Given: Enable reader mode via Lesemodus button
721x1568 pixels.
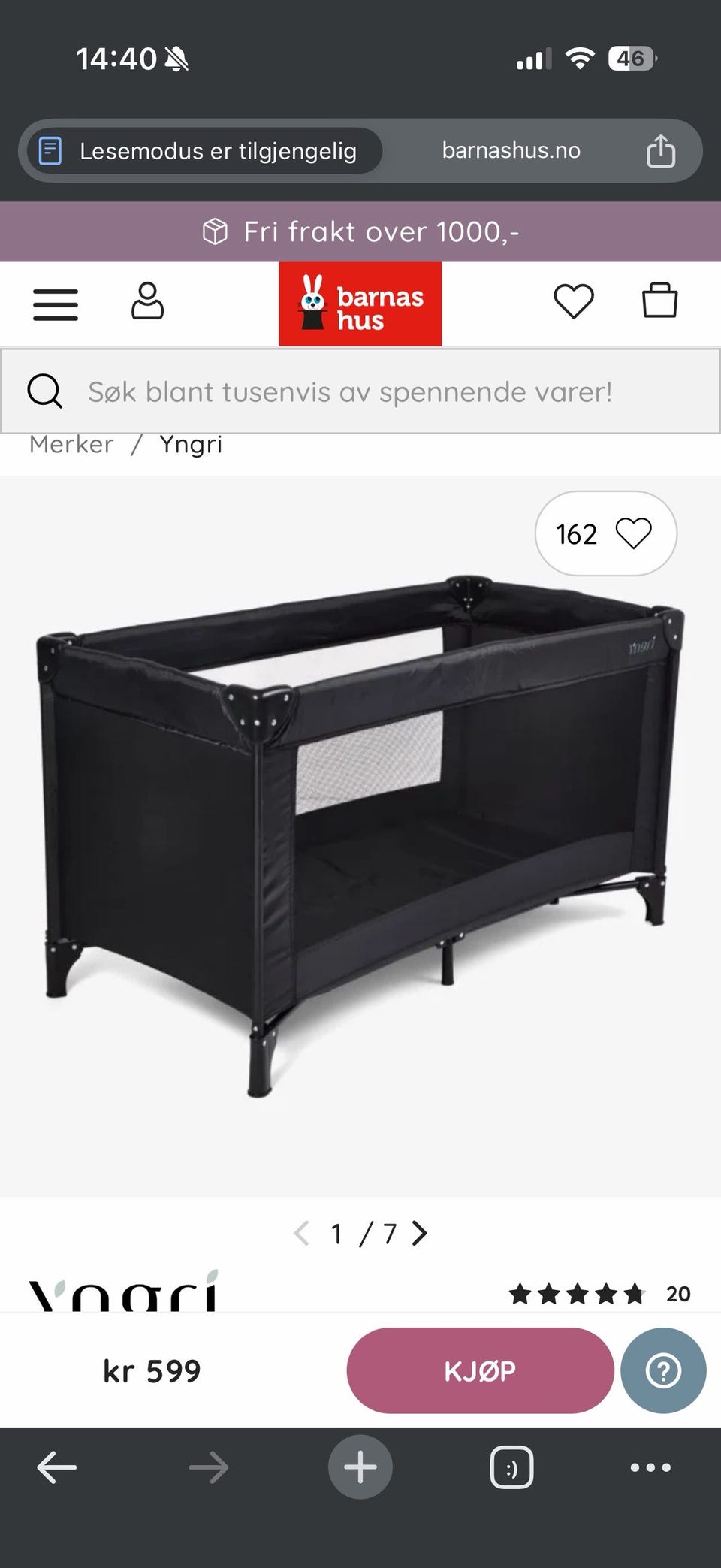Looking at the screenshot, I should click(x=204, y=151).
